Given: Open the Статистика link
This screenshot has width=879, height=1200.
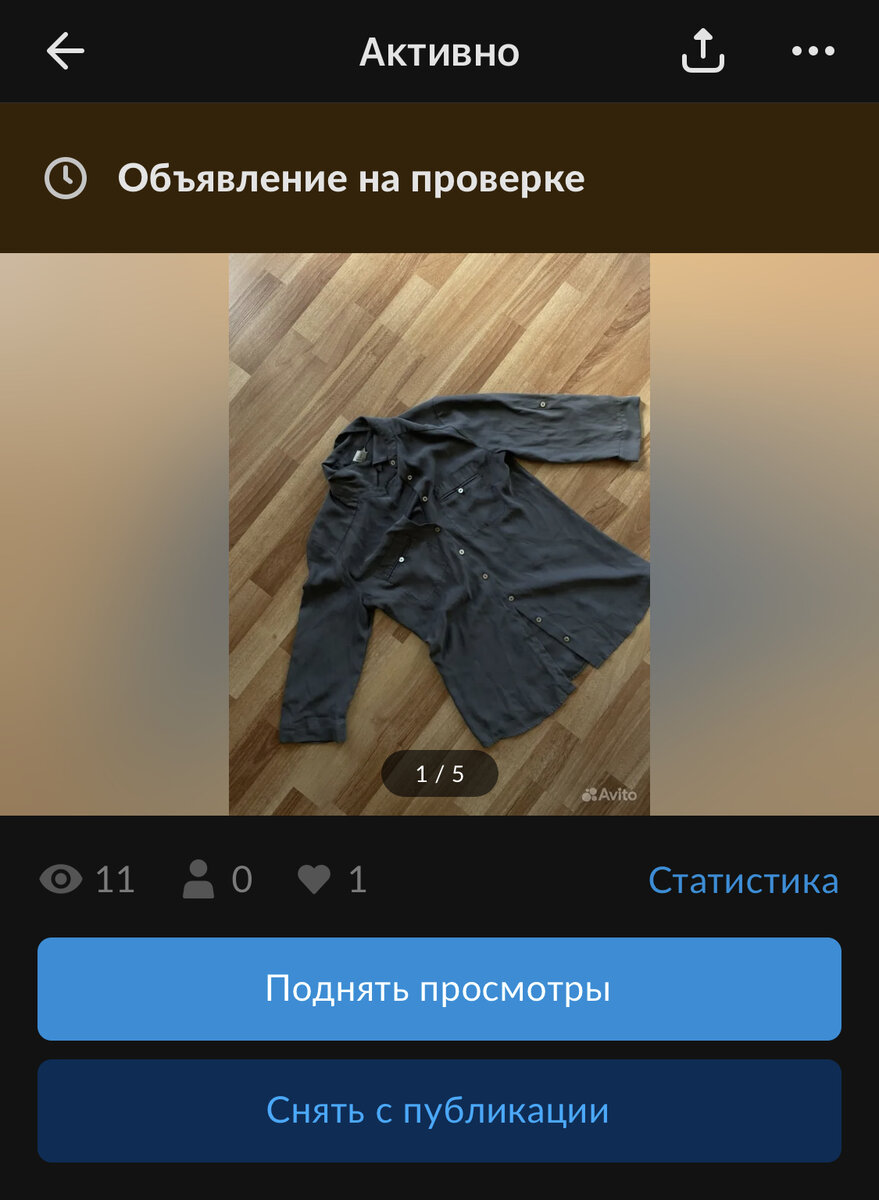Looking at the screenshot, I should coord(743,880).
